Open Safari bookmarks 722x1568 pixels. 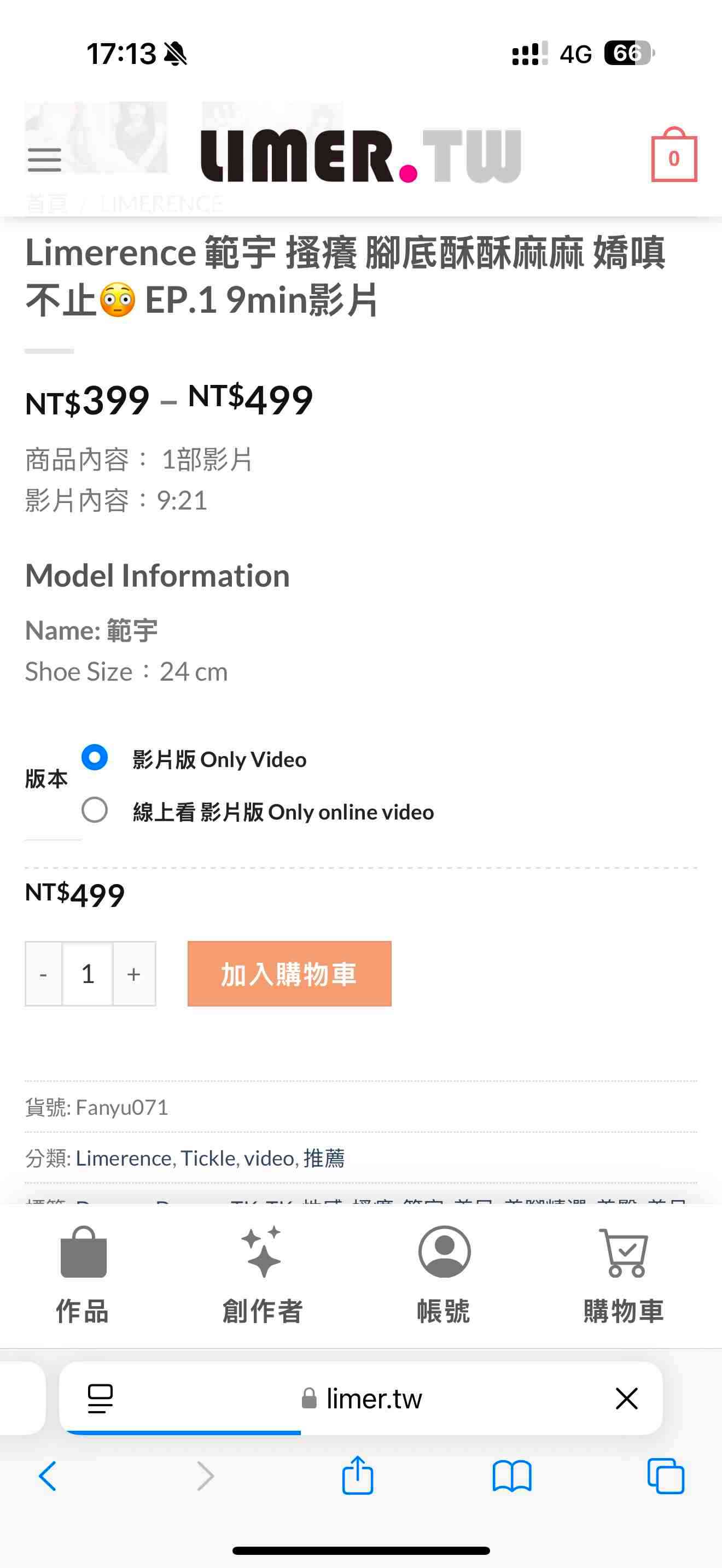click(512, 1477)
